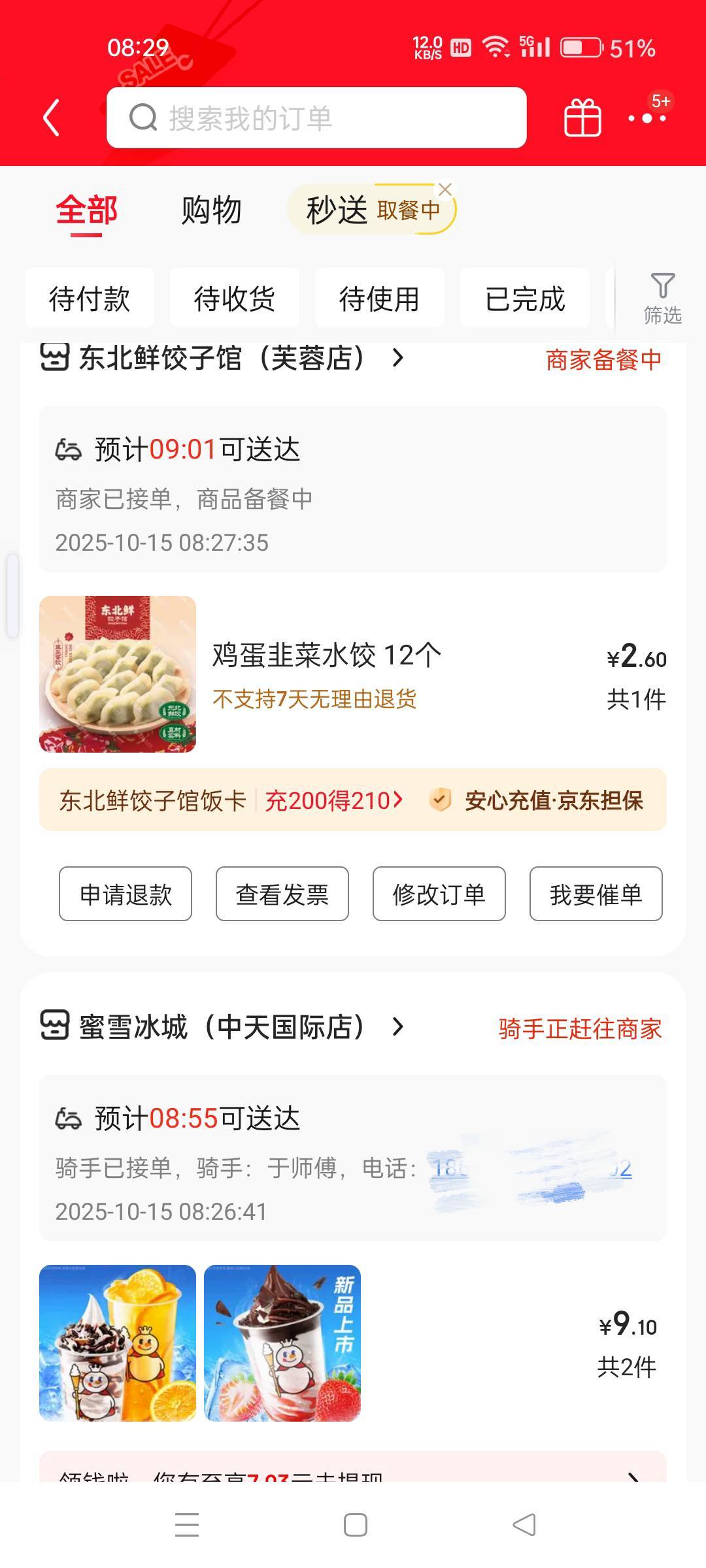Tap 申请退款 for the dumpling order

point(126,894)
